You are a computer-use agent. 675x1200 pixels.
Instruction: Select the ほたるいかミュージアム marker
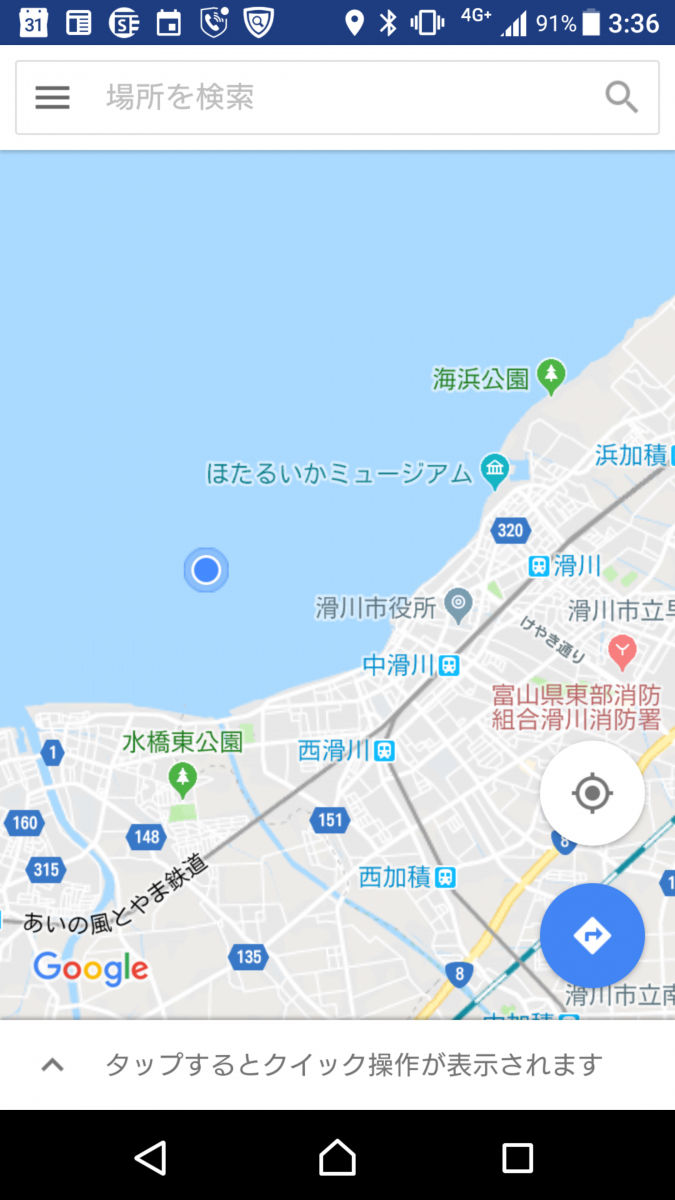pyautogui.click(x=494, y=470)
